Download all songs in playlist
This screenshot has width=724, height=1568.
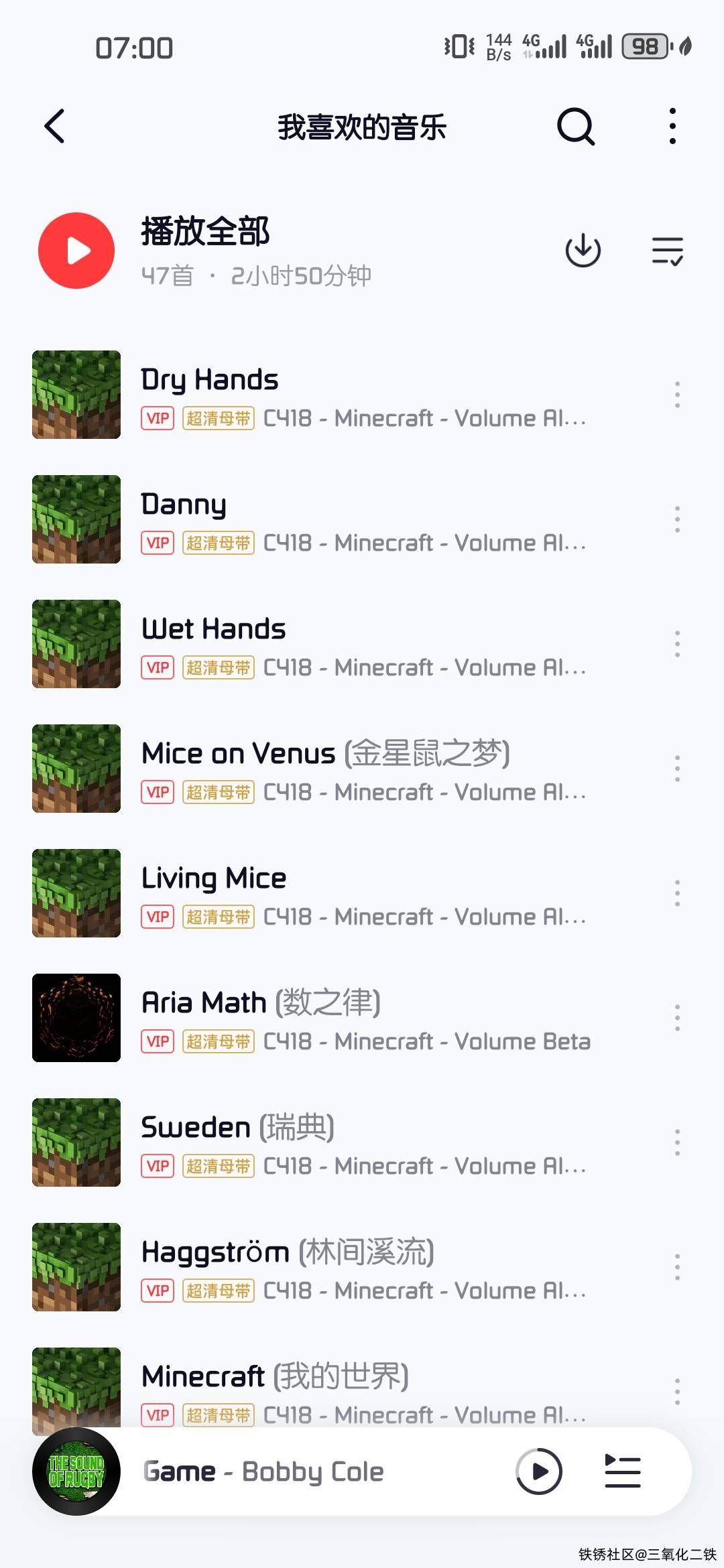pyautogui.click(x=583, y=251)
